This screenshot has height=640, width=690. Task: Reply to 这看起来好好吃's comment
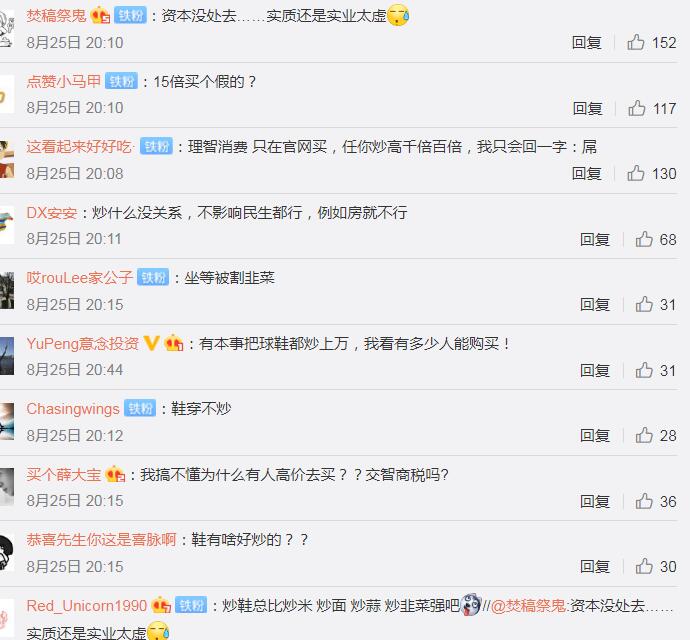[587, 174]
